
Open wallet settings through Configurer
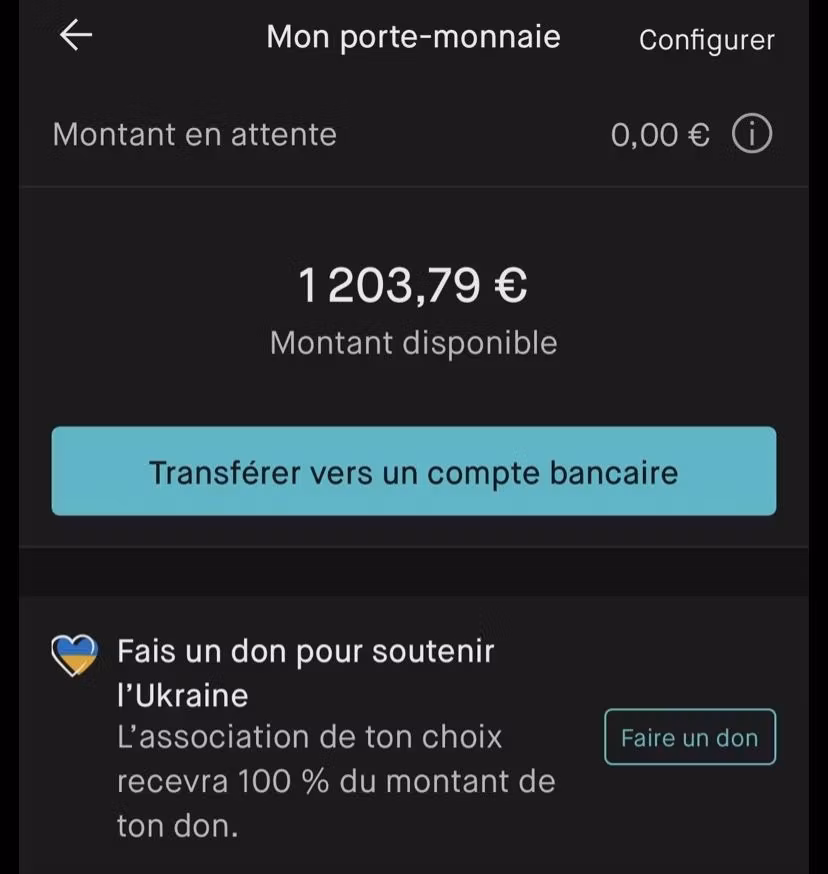(706, 40)
